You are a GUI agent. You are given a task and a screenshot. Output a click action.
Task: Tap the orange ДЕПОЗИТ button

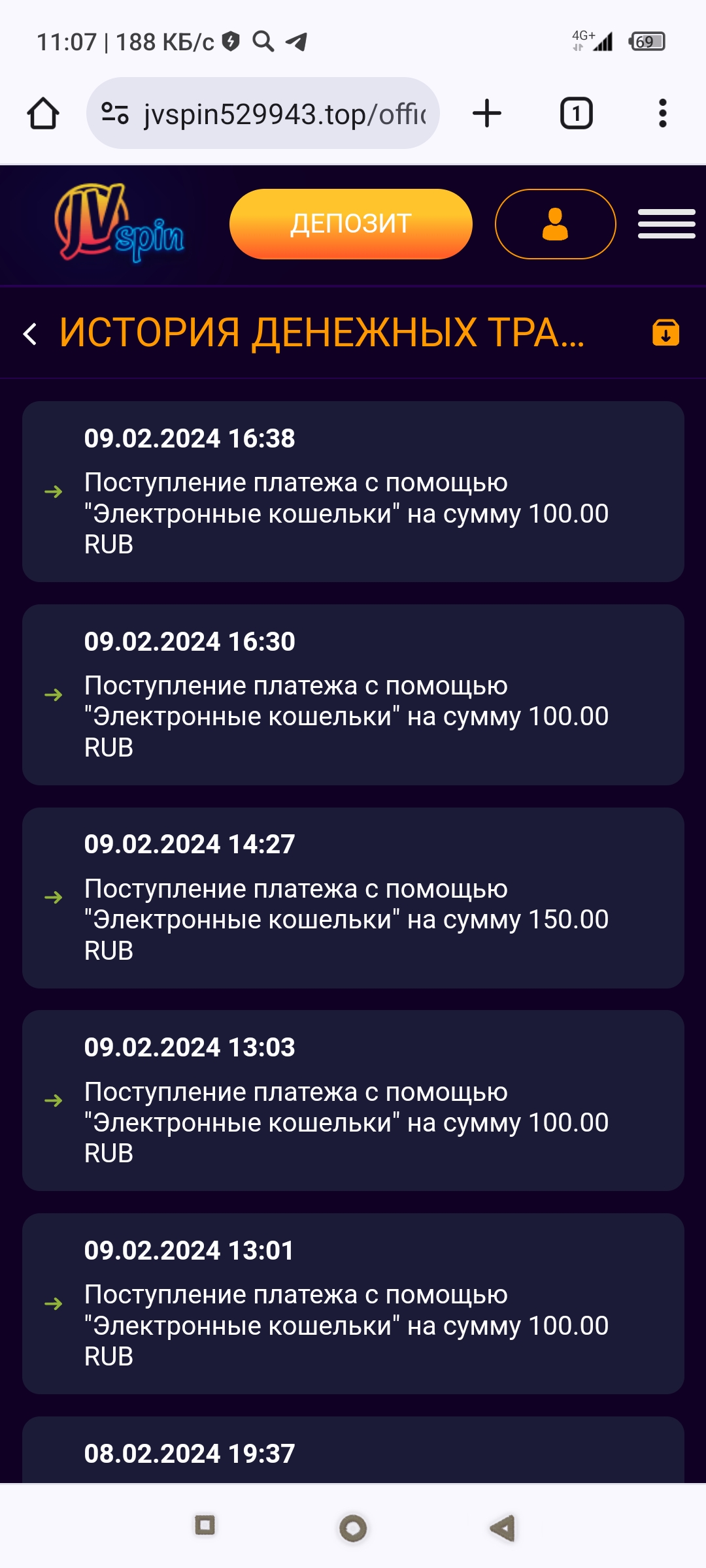tap(351, 224)
